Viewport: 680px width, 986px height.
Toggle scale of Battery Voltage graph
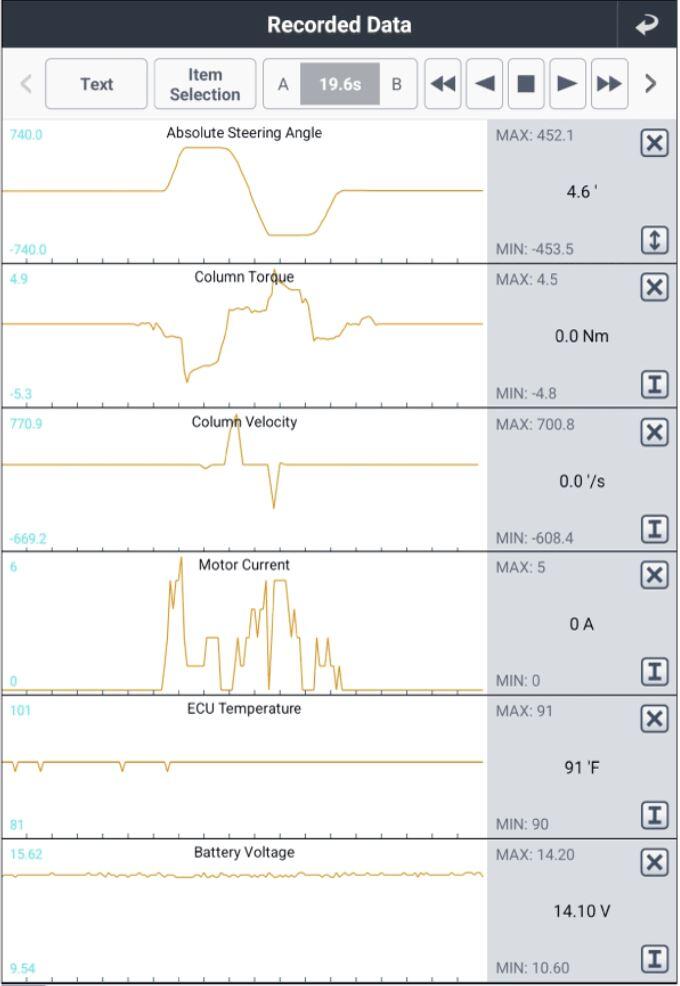654,959
